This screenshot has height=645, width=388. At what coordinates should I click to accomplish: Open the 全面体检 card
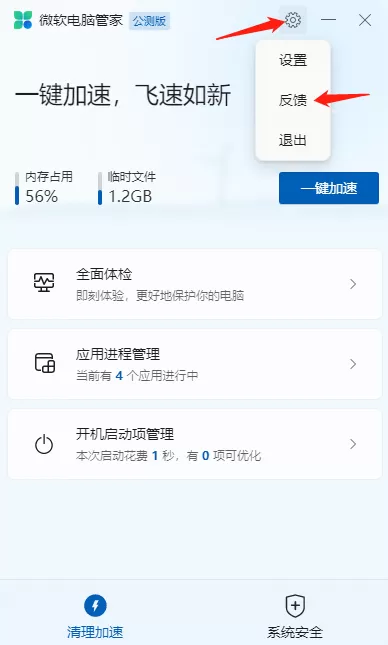195,284
